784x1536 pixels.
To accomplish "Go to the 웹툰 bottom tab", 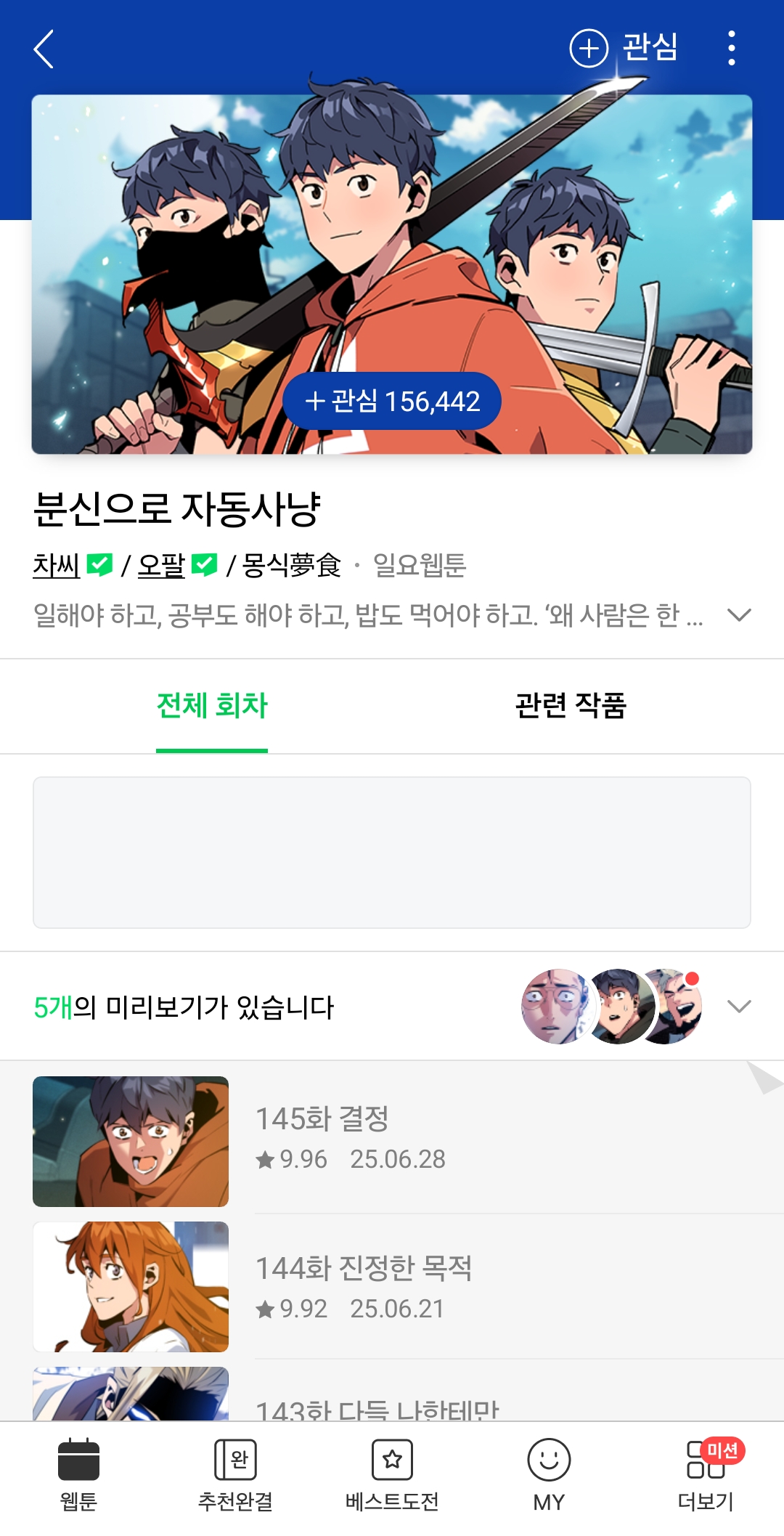I will (x=78, y=1474).
